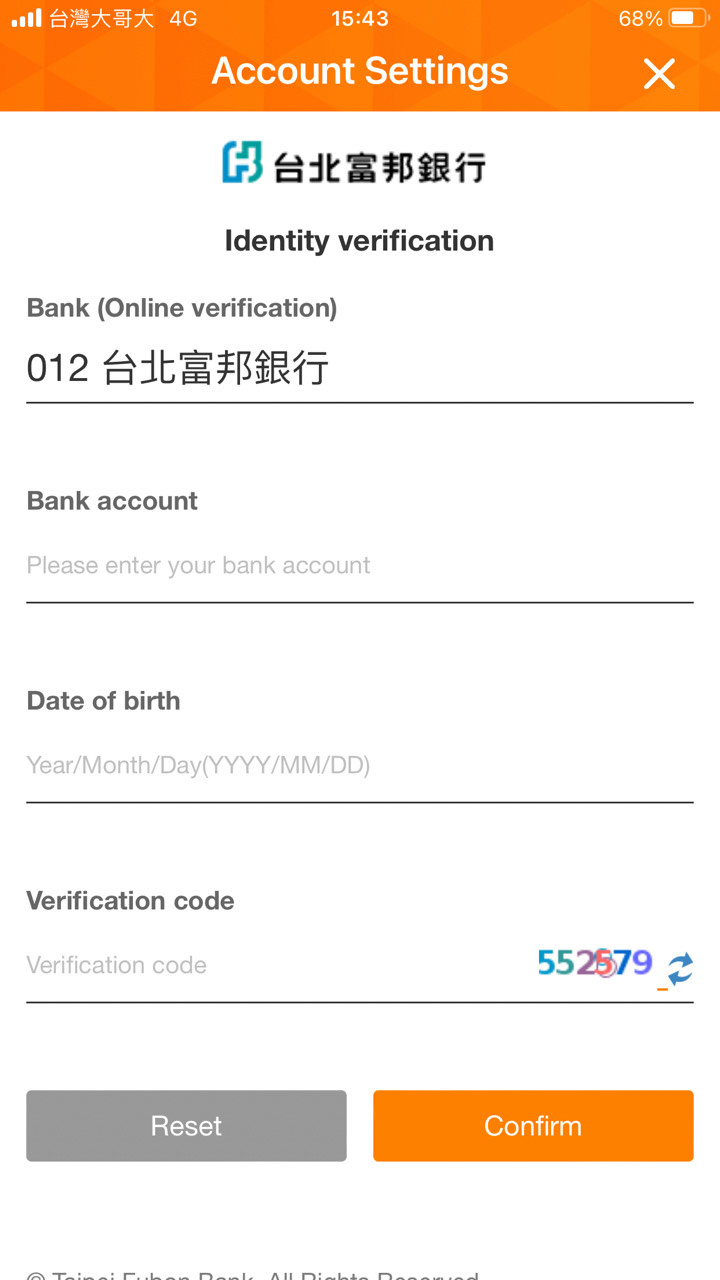Open the bank selection field
Screen dimensions: 720x1280
point(359,369)
